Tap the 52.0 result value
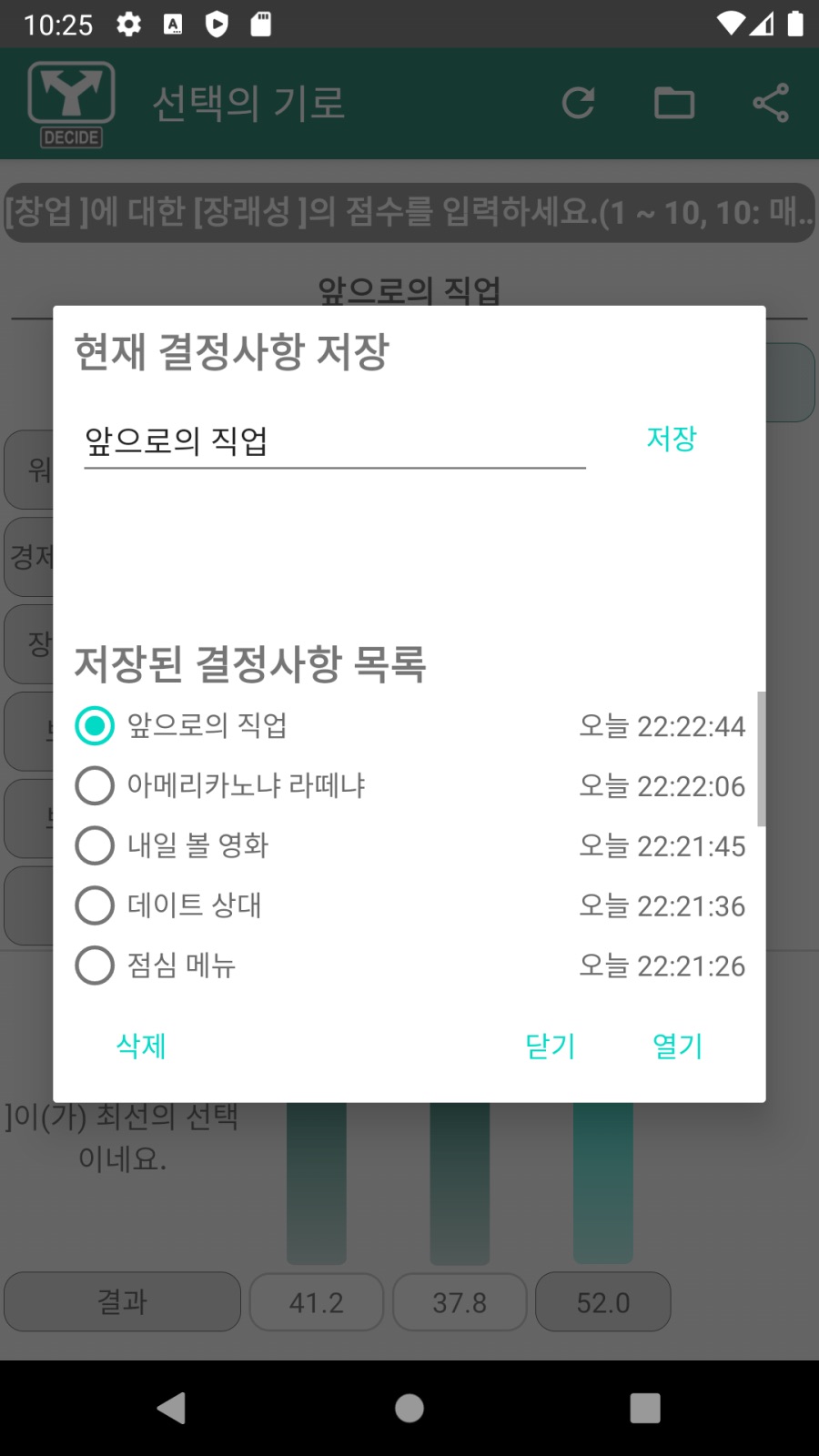 [602, 1302]
